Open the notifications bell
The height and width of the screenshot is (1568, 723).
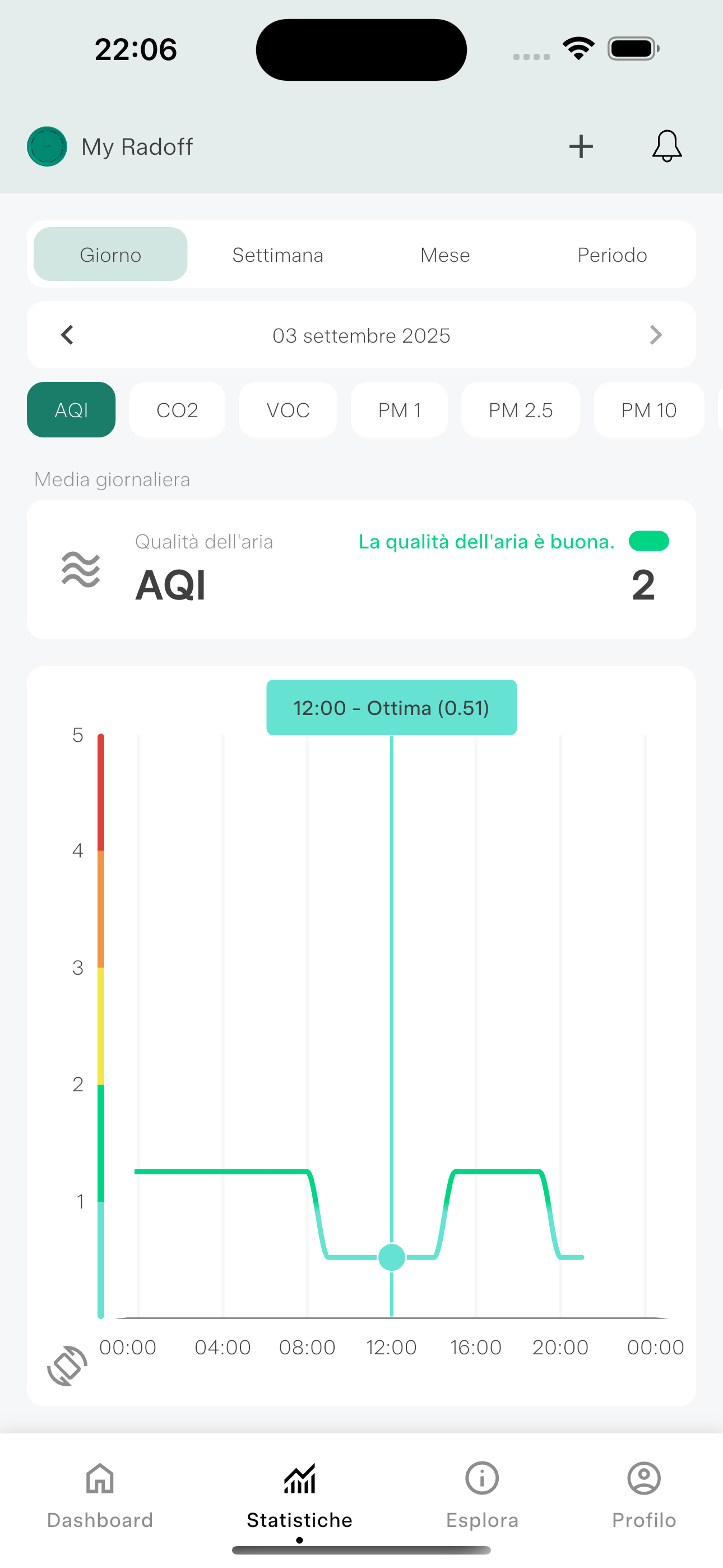[x=667, y=146]
